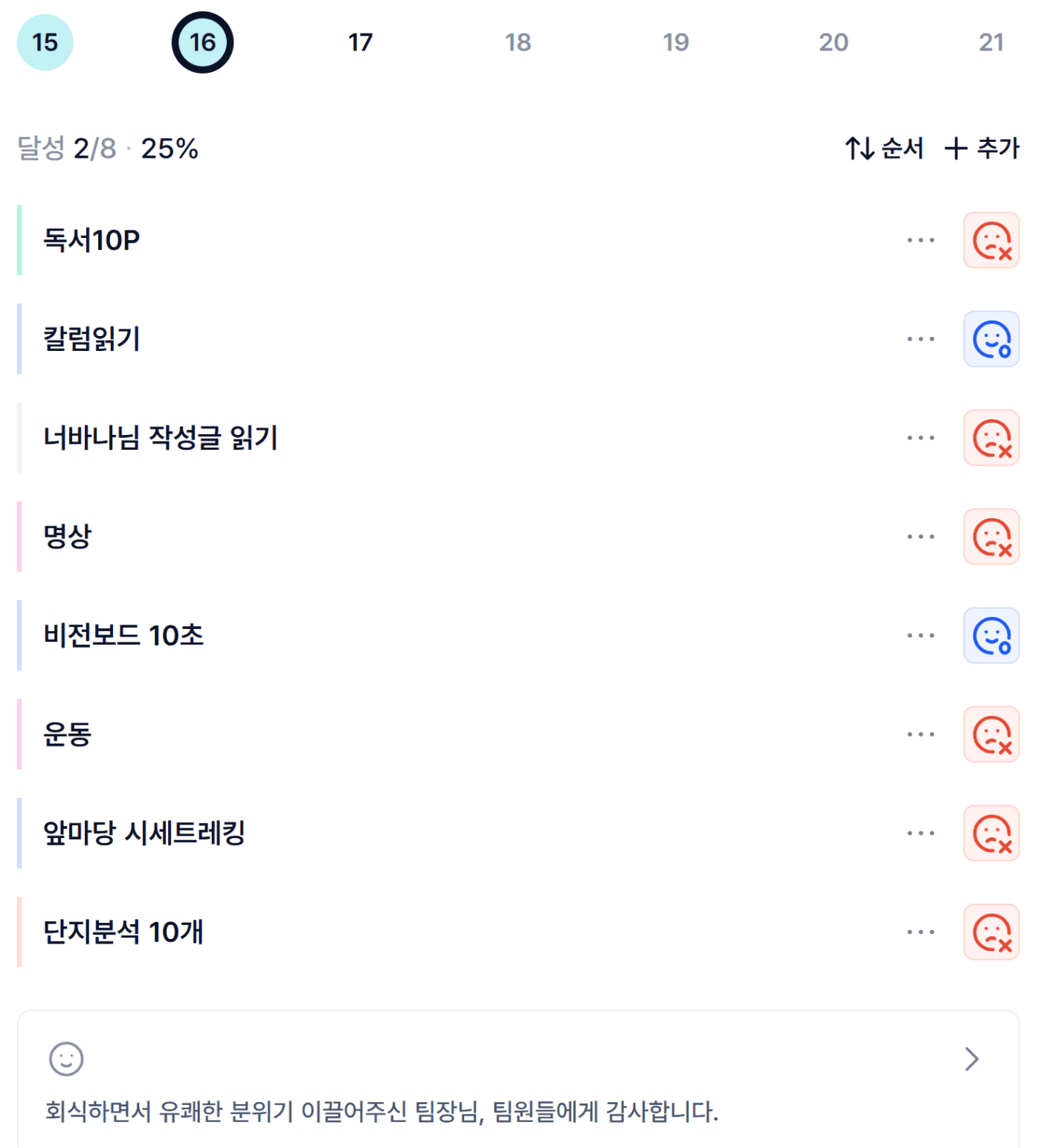
Task: Select day 15 in the date strip
Action: point(45,42)
